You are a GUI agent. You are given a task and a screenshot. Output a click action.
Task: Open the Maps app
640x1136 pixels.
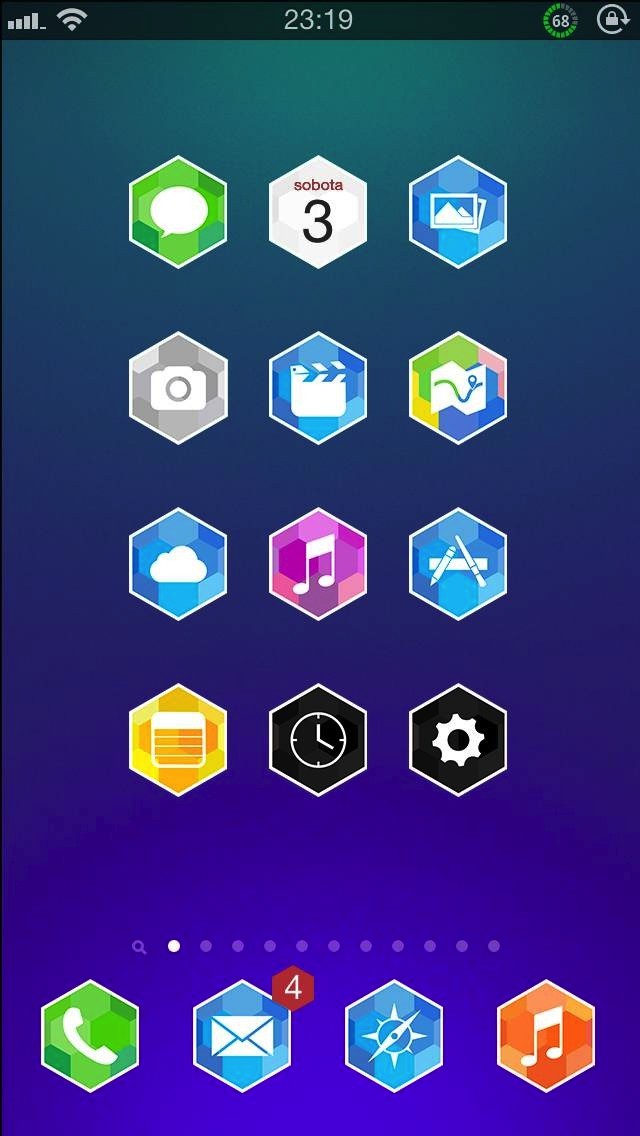point(458,388)
